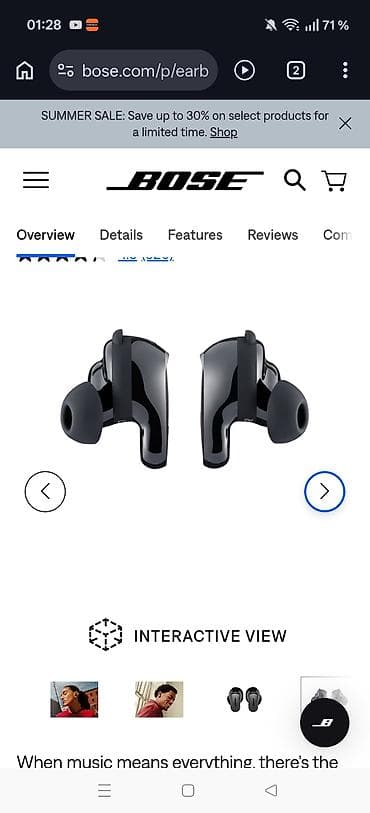
Task: Go back with the system back button
Action: [271, 790]
